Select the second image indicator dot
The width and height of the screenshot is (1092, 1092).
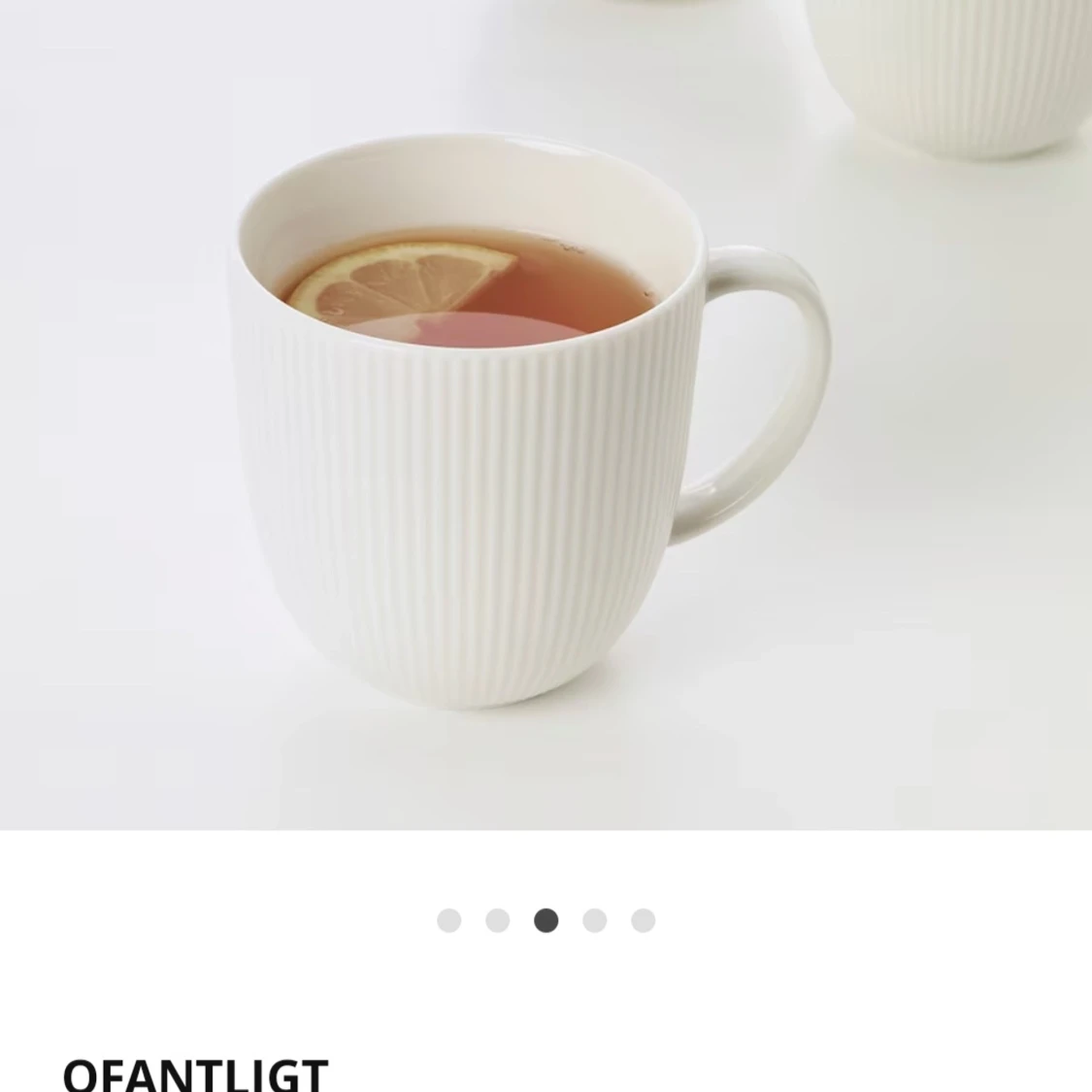coord(497,920)
